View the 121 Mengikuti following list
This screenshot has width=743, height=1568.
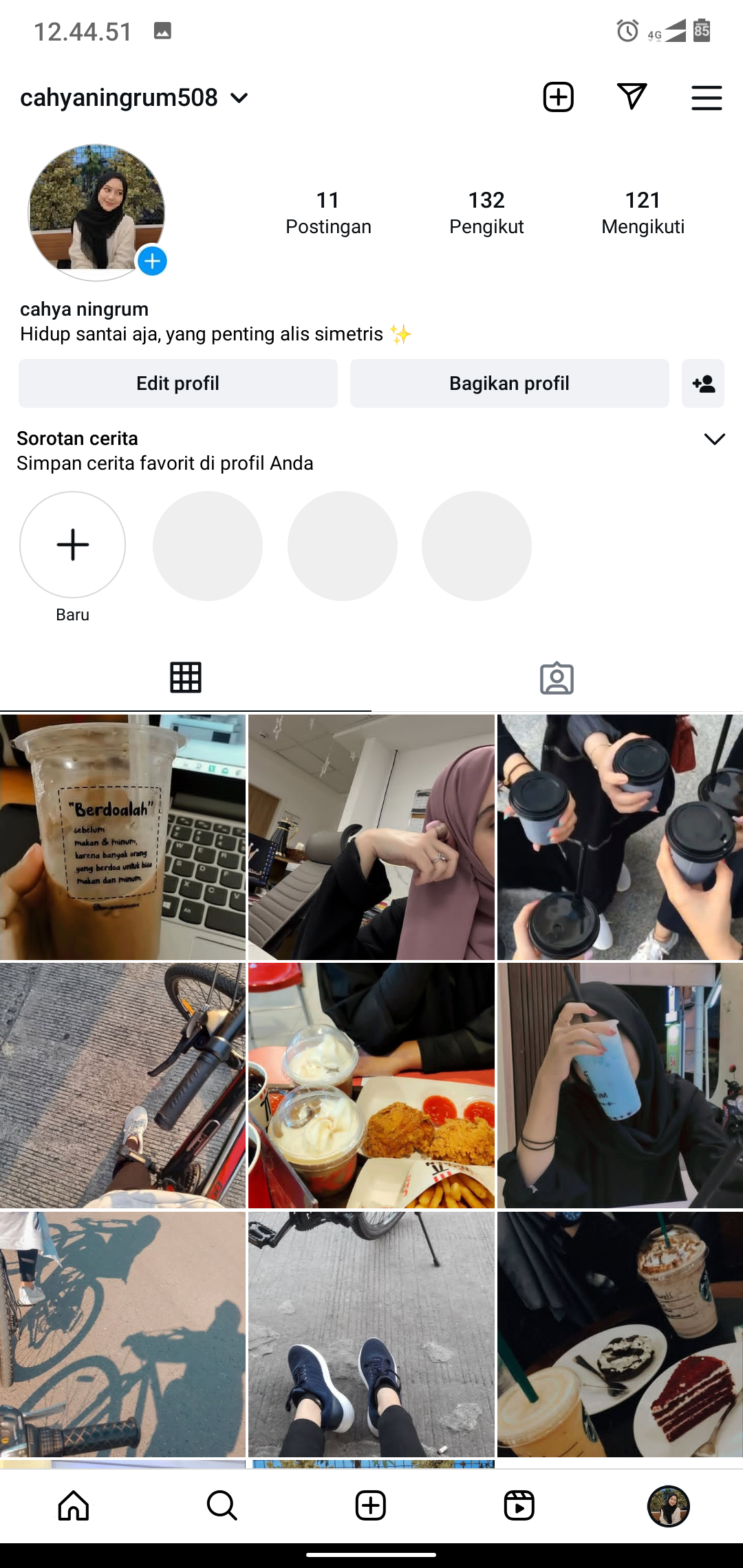pos(643,213)
